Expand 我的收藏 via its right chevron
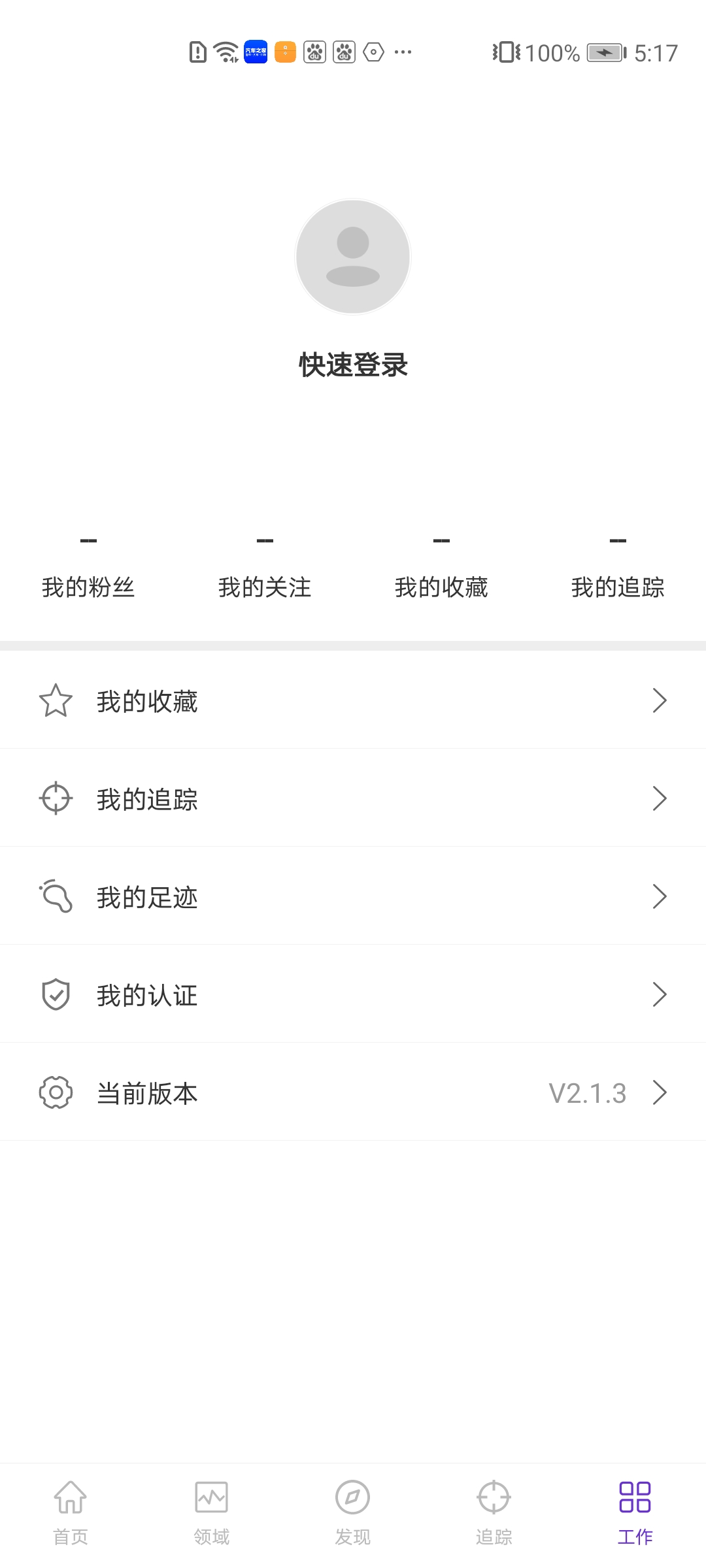706x1568 pixels. 659,700
